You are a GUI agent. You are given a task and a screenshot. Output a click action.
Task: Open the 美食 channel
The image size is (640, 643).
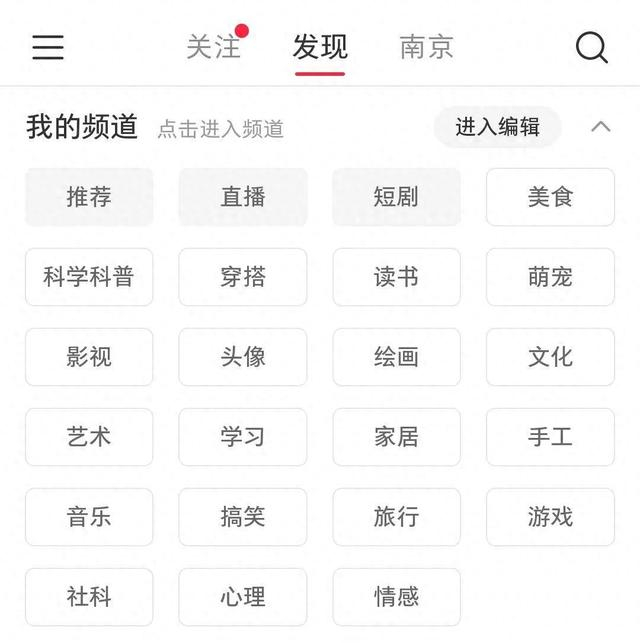(550, 197)
